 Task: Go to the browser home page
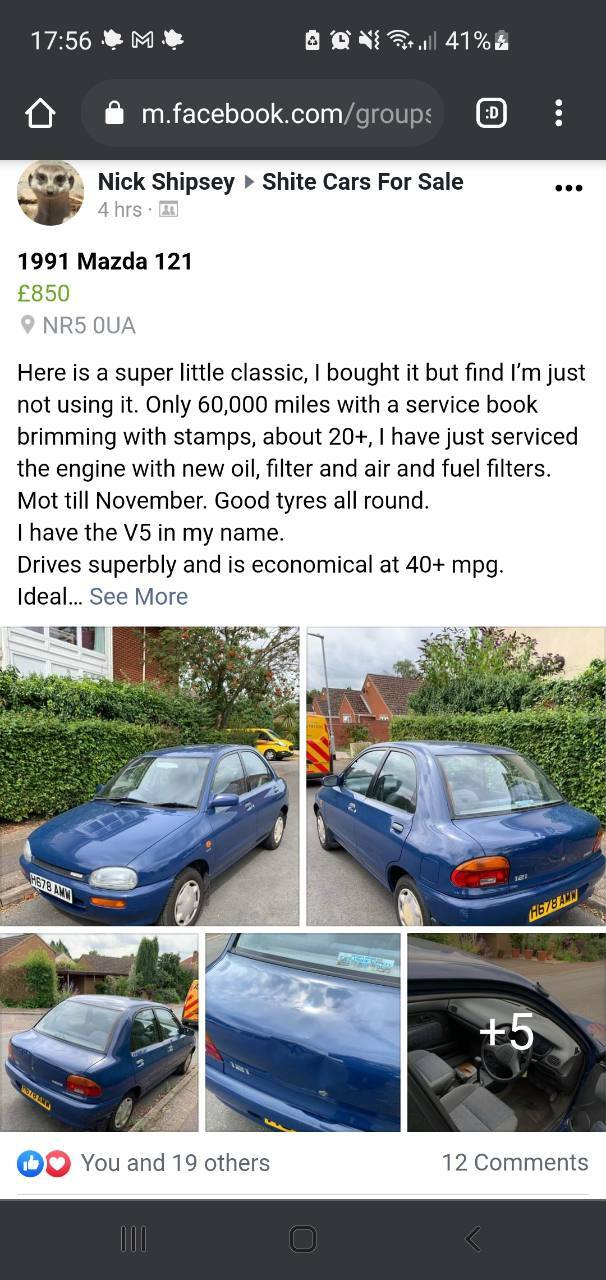click(x=40, y=113)
